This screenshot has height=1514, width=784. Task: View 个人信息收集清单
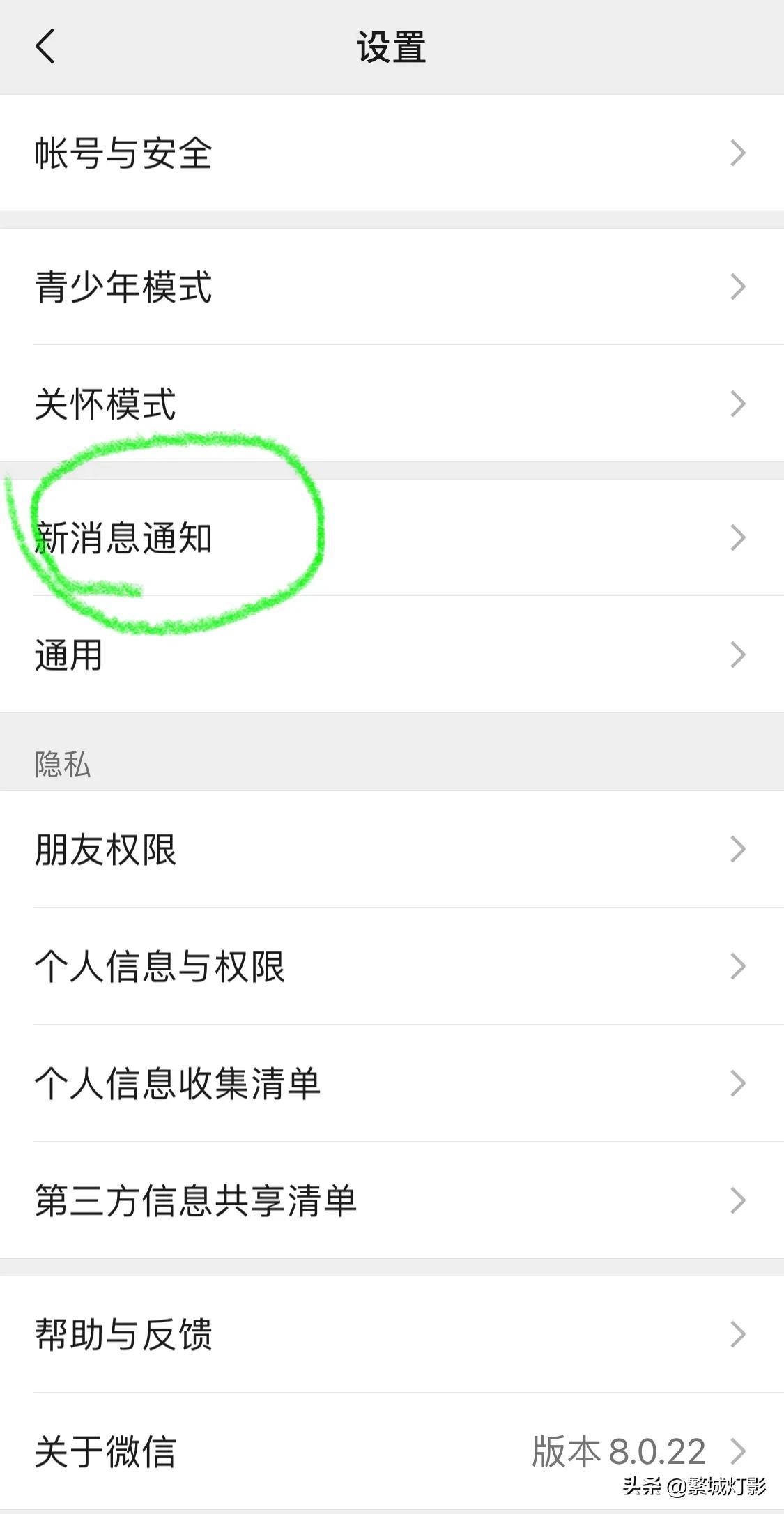tap(392, 1083)
